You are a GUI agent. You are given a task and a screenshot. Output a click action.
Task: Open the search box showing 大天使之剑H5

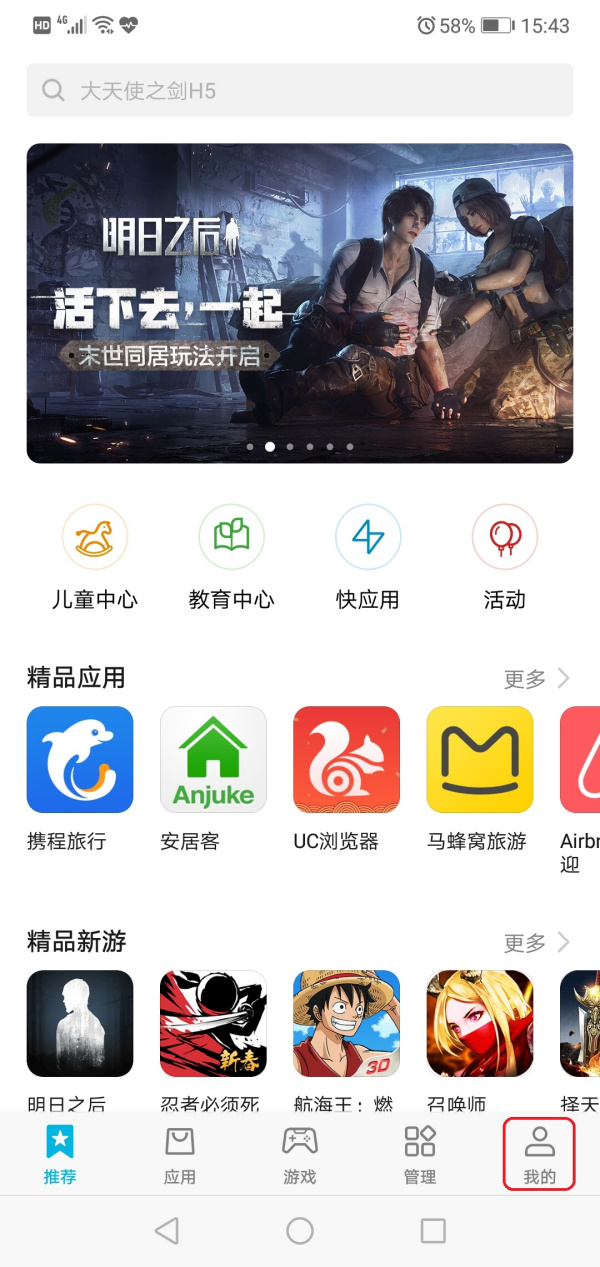click(300, 91)
